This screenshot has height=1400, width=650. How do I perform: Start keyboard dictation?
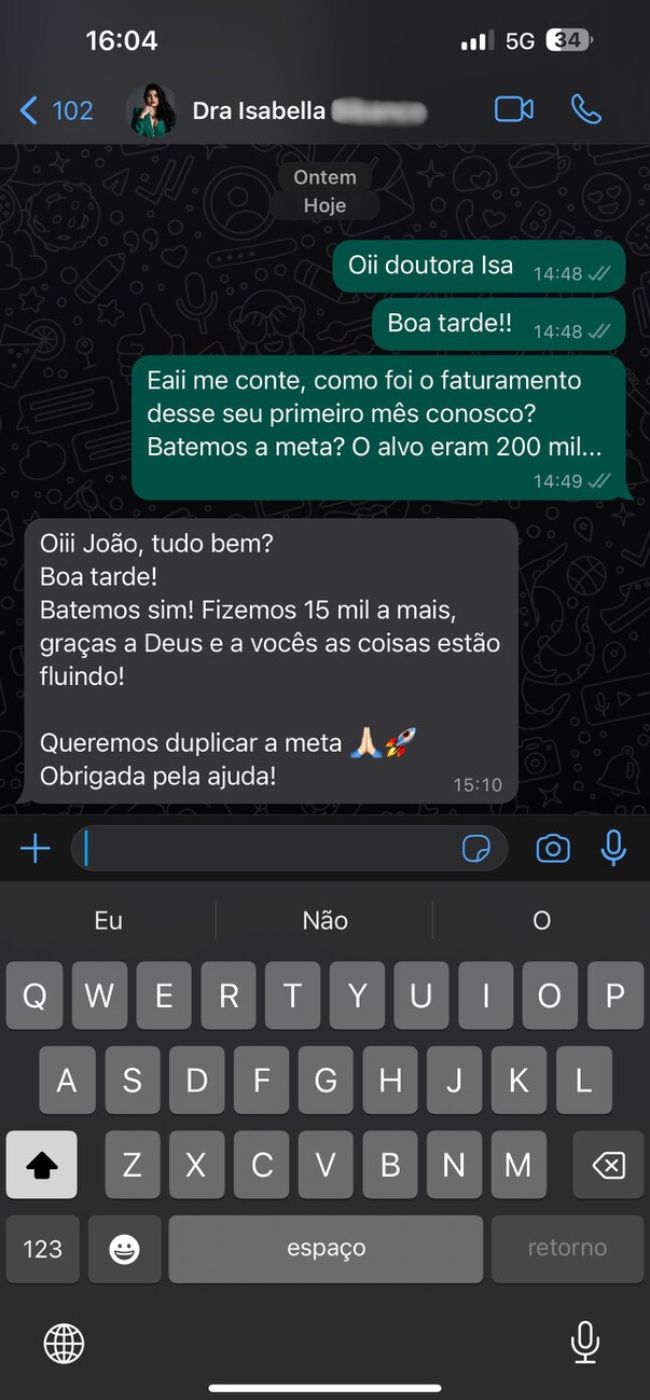coord(585,1342)
